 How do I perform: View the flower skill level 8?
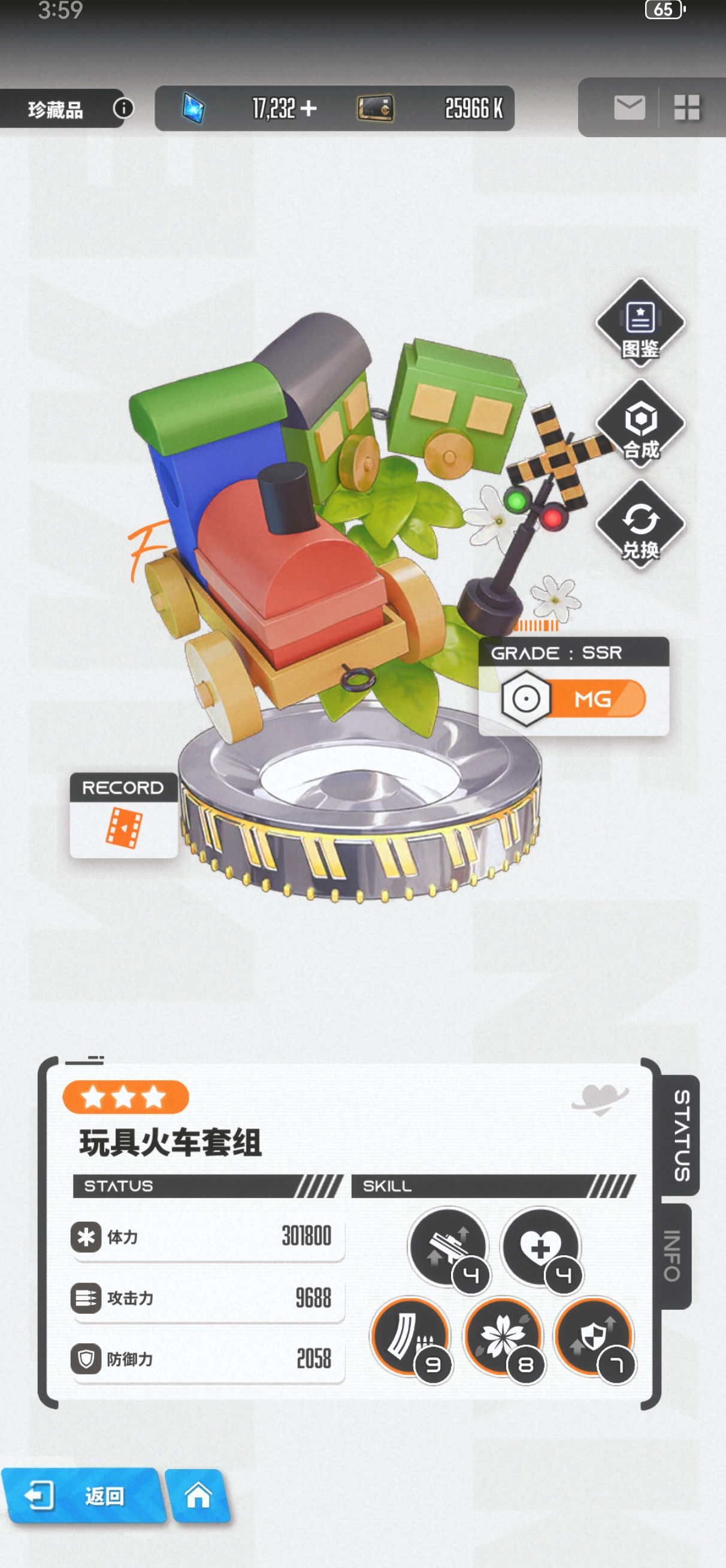[x=503, y=1336]
